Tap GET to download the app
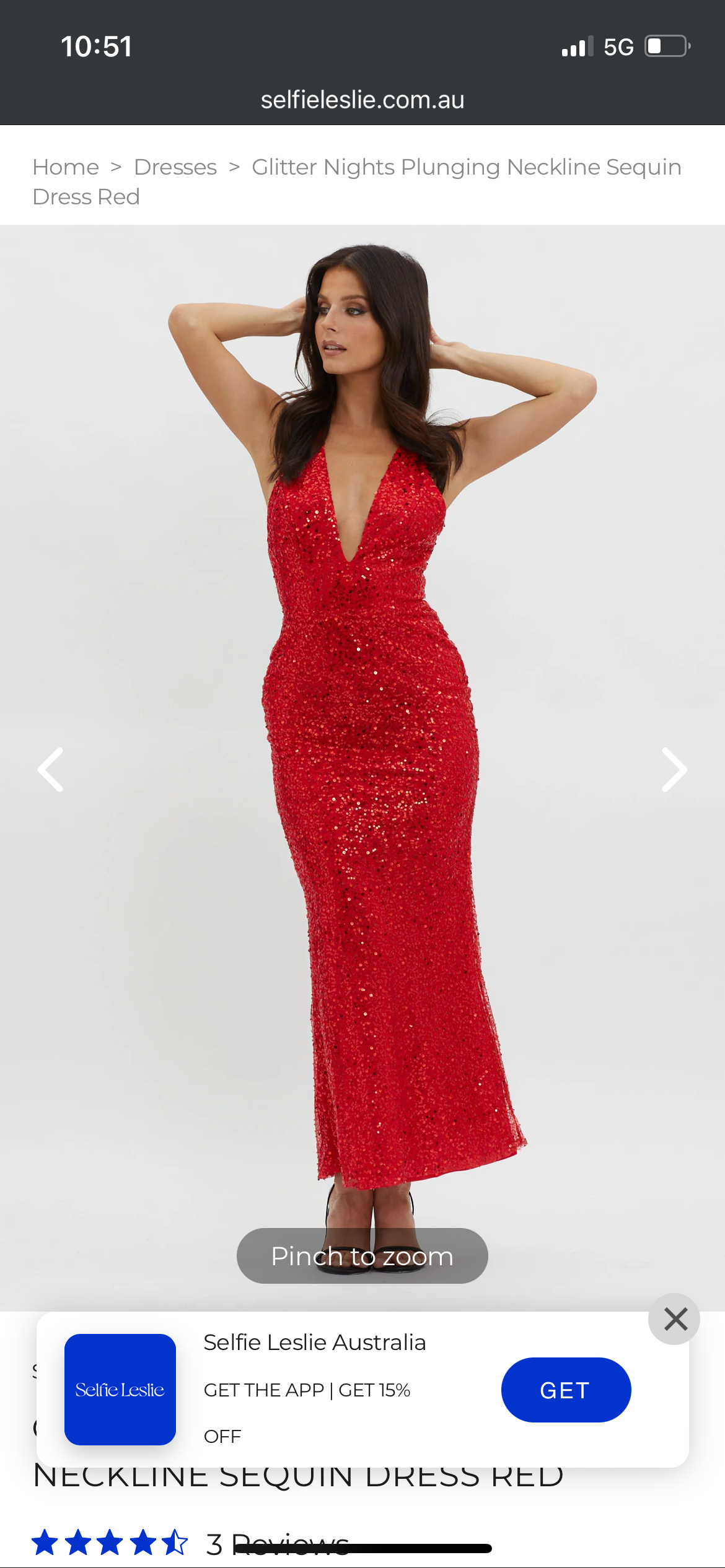This screenshot has height=1568, width=725. 565,1390
